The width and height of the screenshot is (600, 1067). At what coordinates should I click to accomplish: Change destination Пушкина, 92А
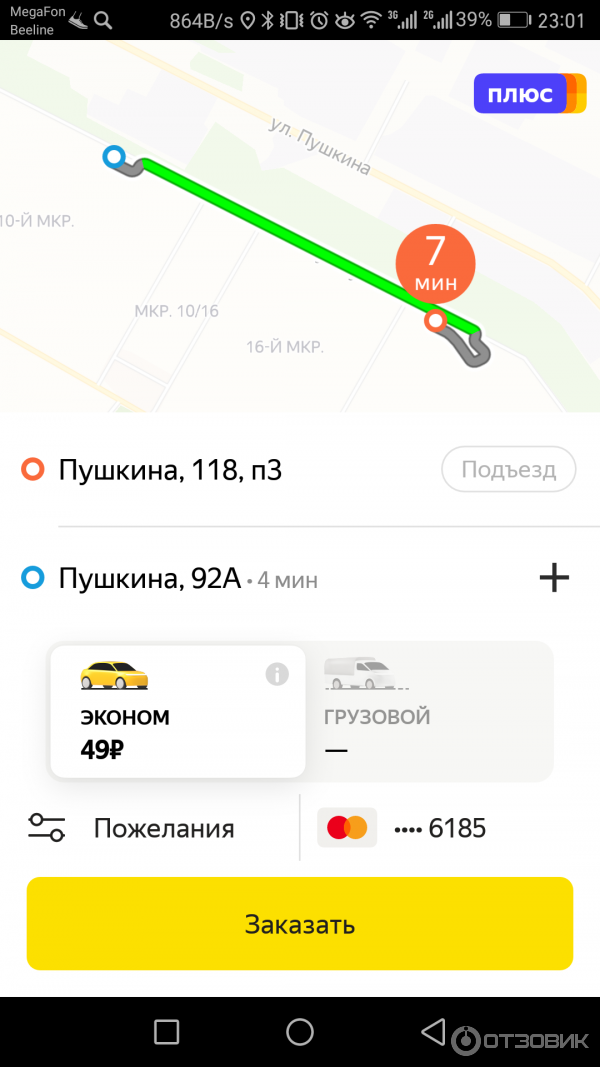(150, 578)
